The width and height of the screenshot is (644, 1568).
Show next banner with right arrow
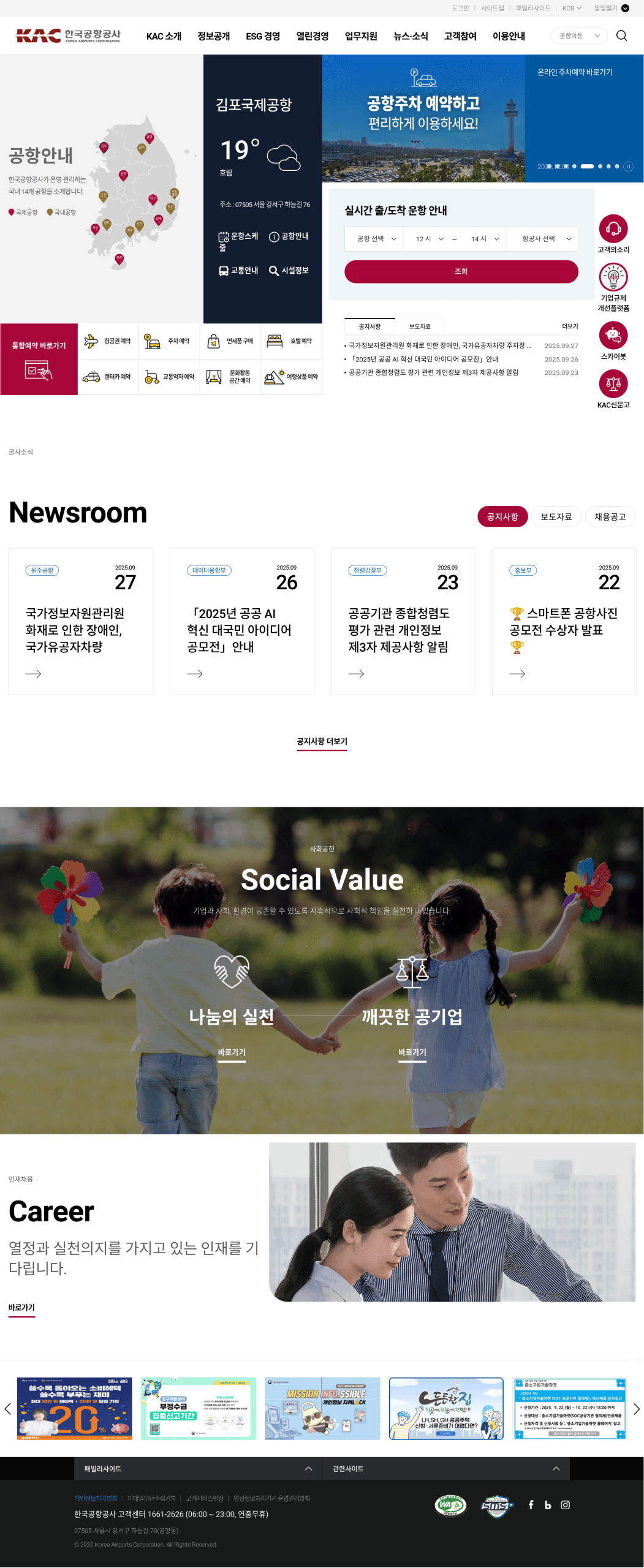click(x=636, y=1409)
